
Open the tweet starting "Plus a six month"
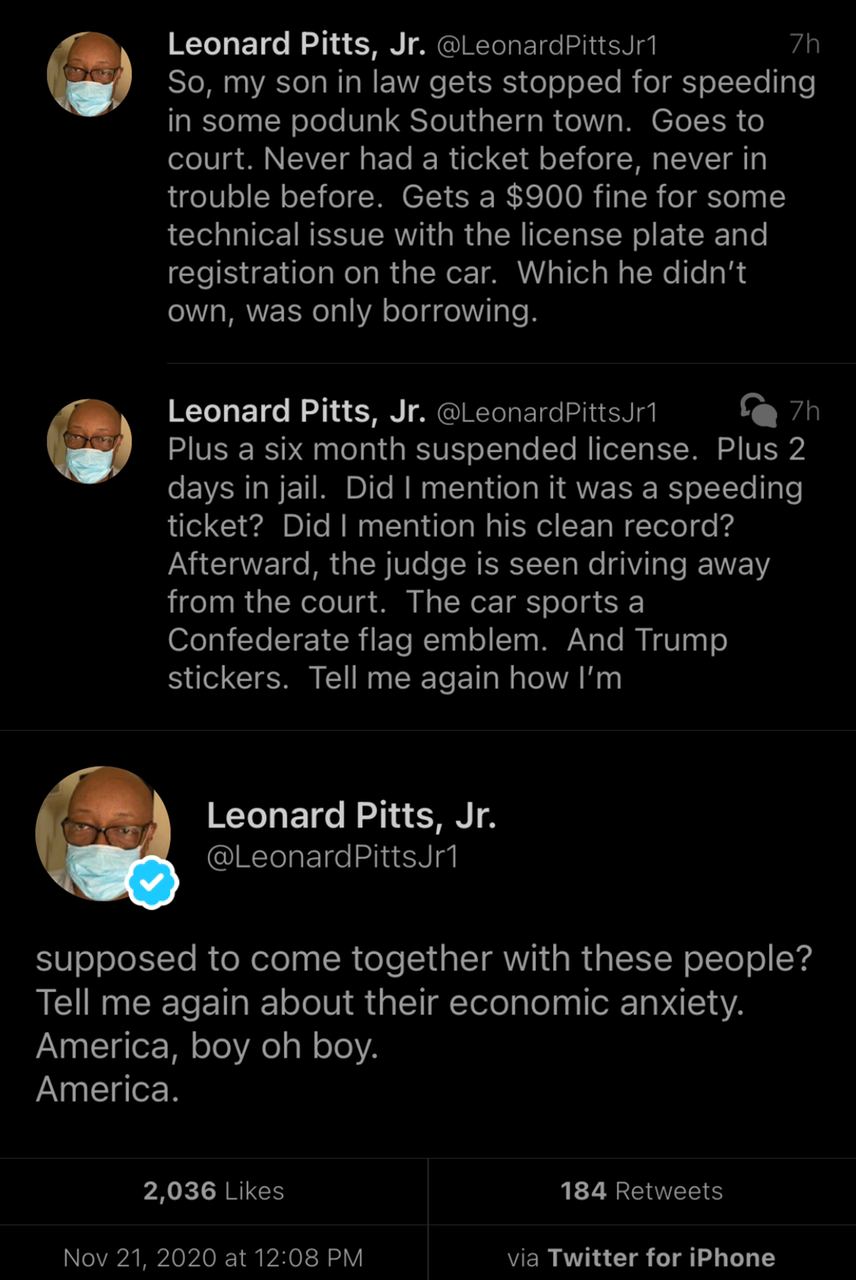pos(486,564)
